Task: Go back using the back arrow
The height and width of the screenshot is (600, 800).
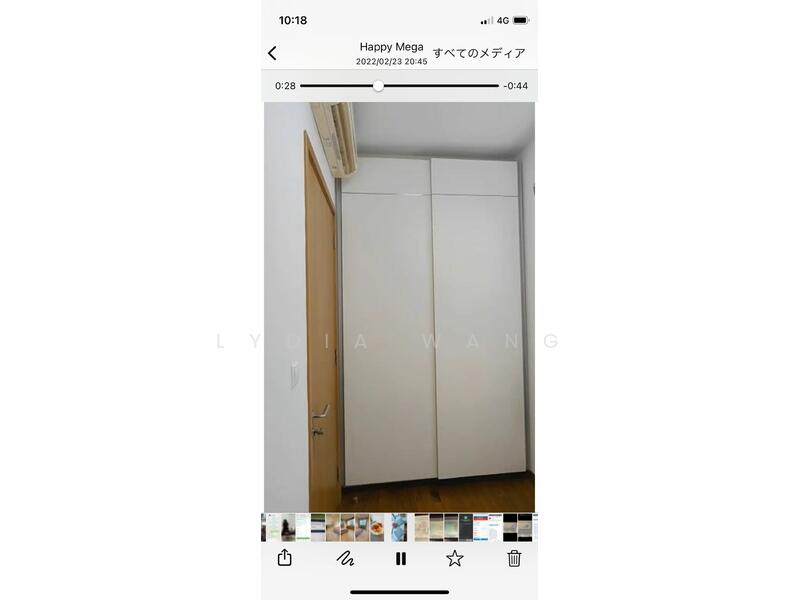Action: pos(272,53)
